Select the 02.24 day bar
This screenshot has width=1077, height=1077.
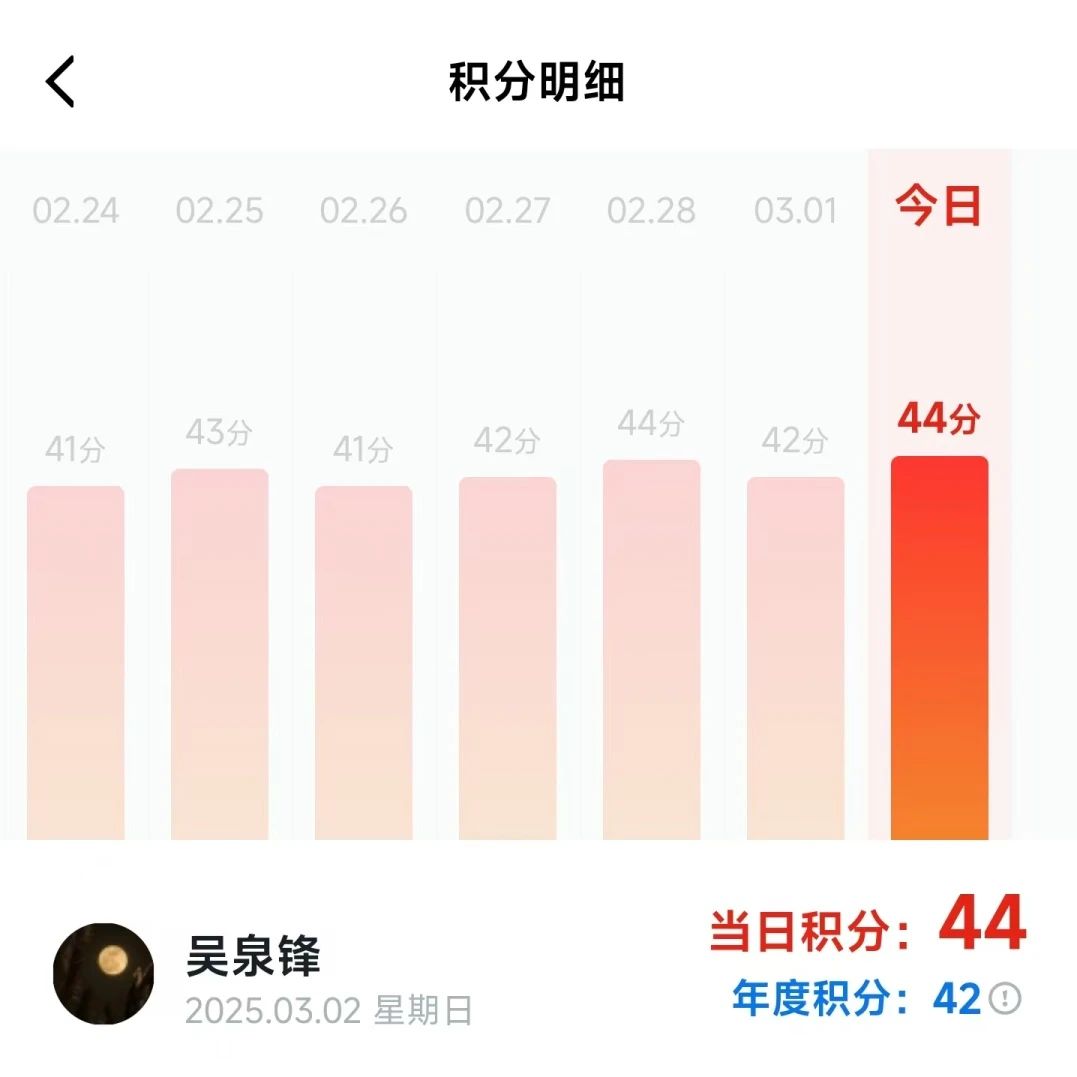pyautogui.click(x=76, y=662)
